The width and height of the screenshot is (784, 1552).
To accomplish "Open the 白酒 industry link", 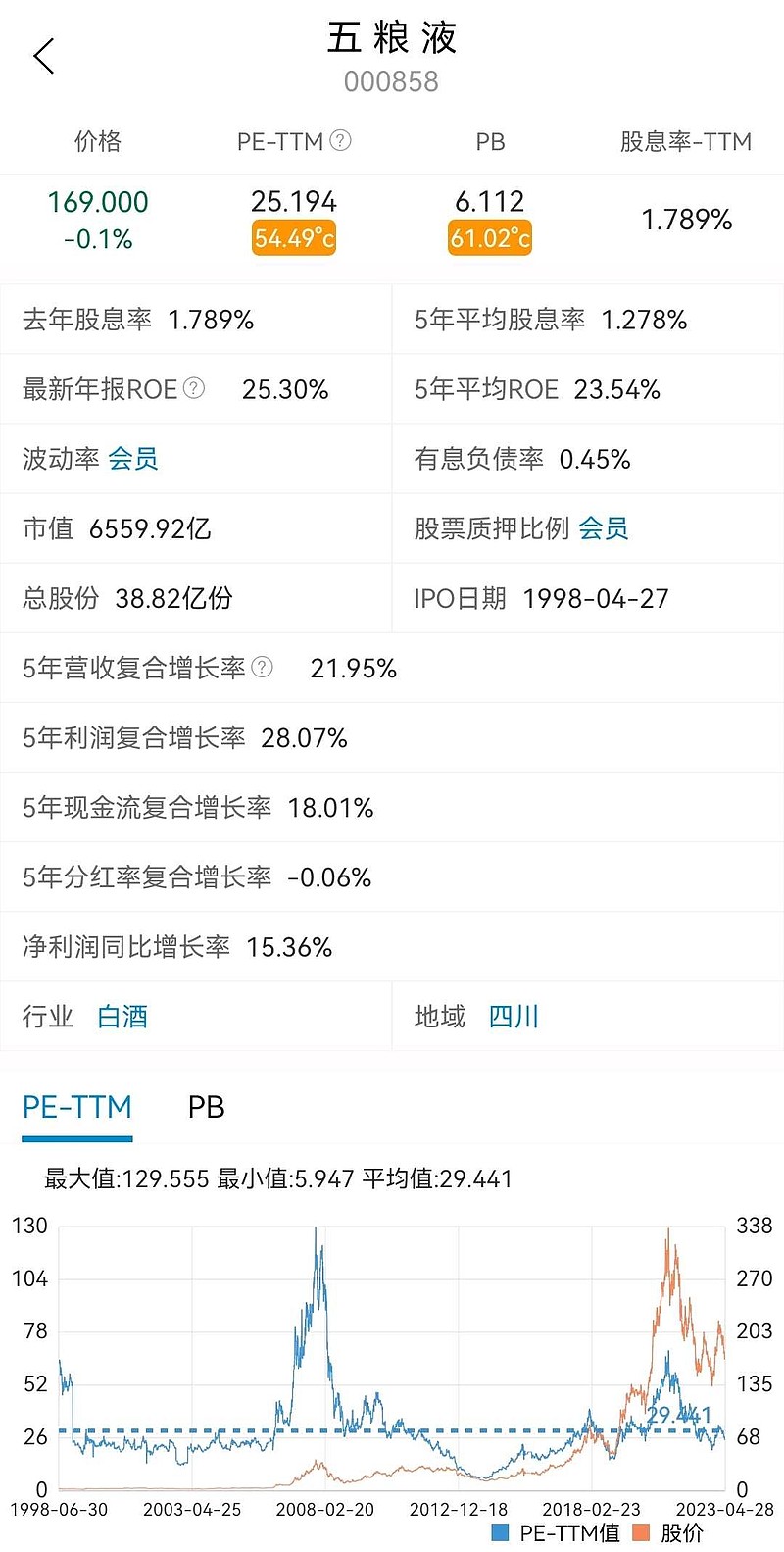I will (x=122, y=1017).
